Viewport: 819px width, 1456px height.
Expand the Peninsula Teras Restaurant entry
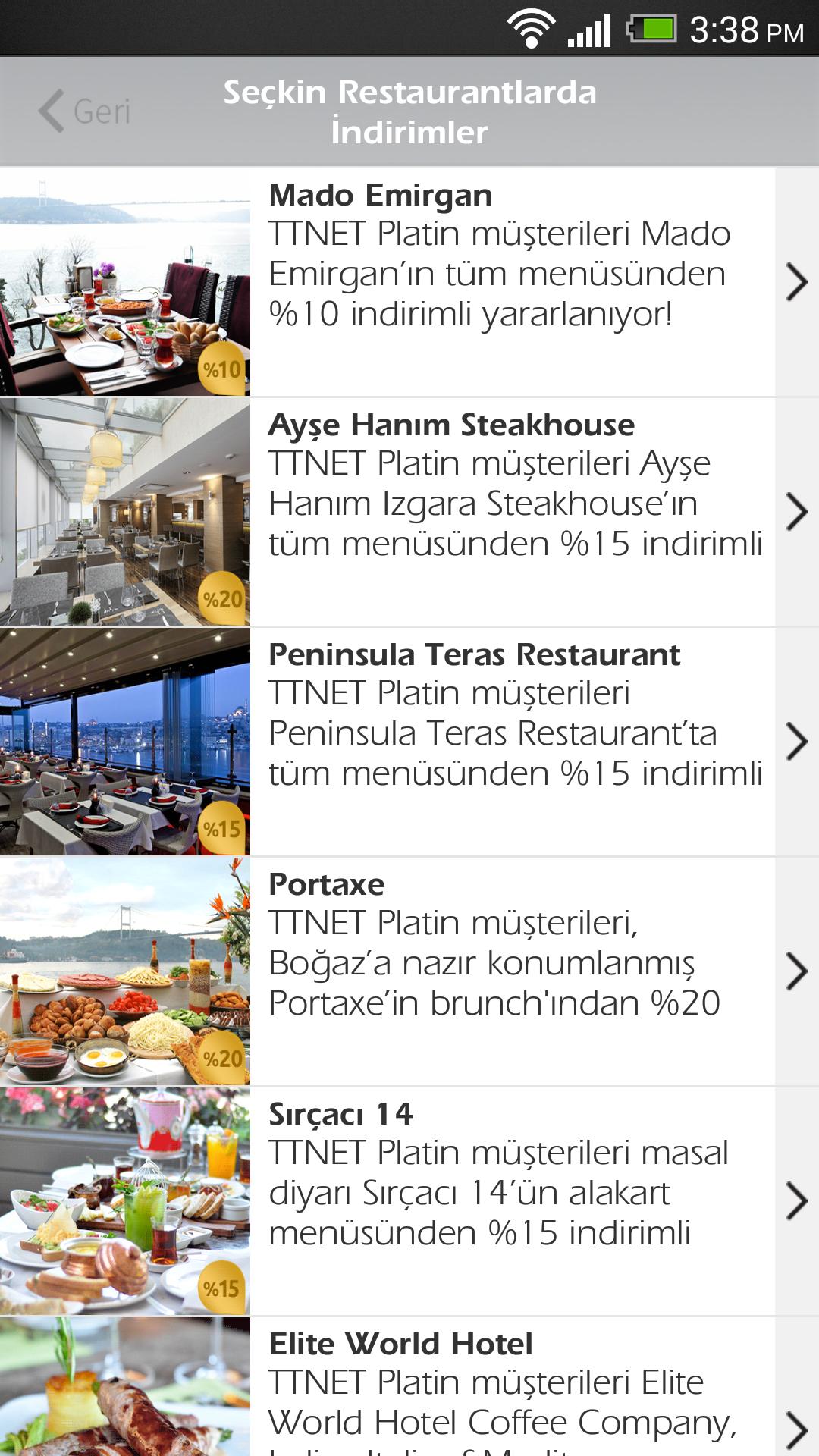798,742
